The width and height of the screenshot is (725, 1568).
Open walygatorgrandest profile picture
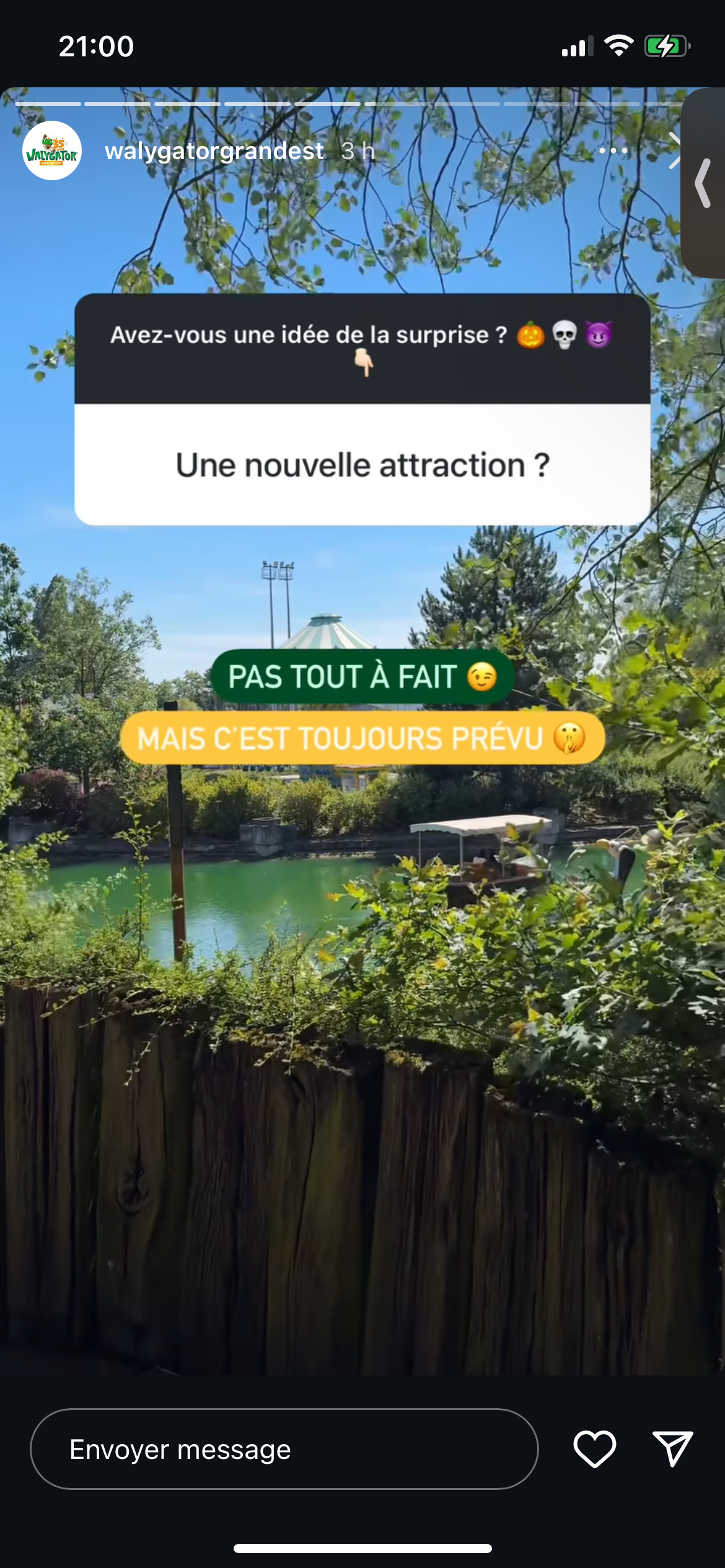pos(52,150)
